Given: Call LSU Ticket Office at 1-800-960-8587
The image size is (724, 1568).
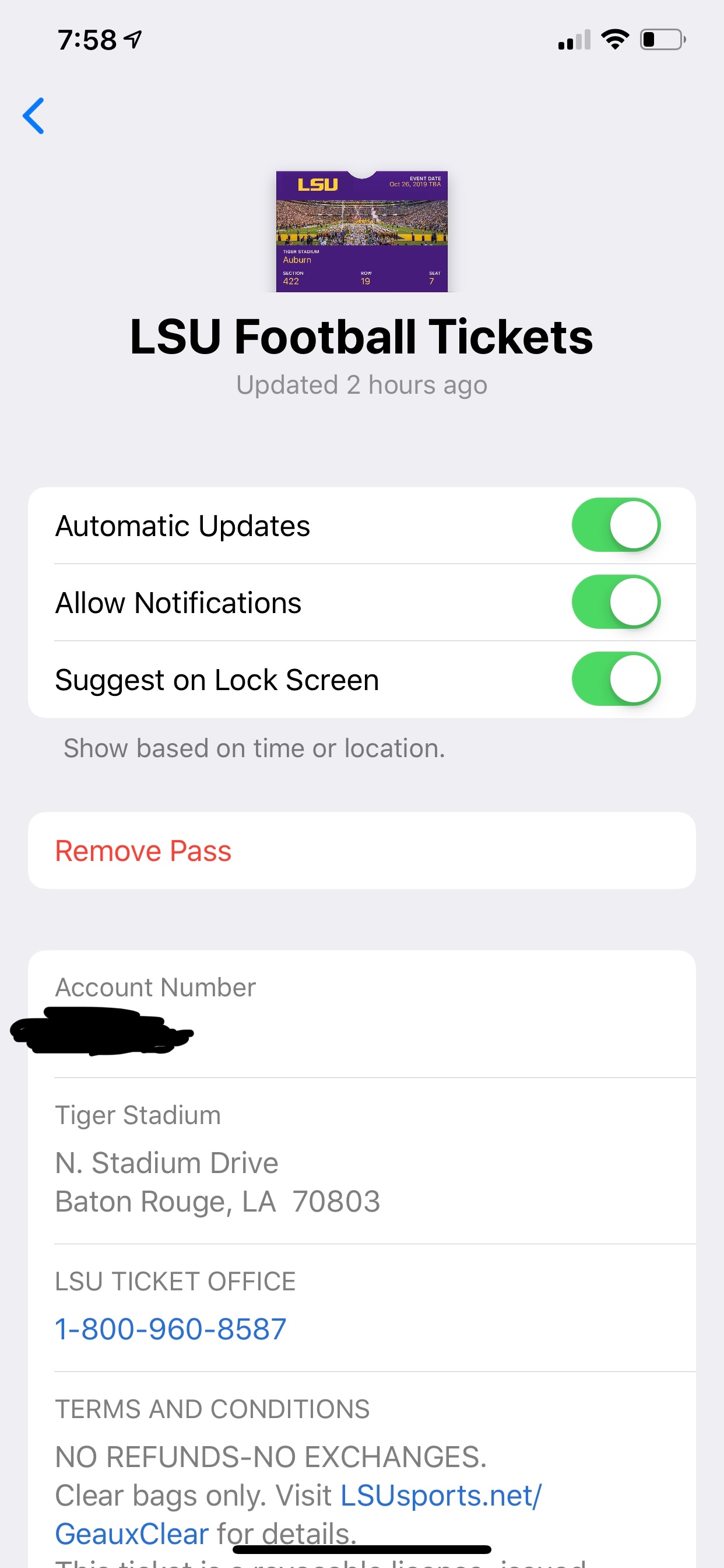Looking at the screenshot, I should pos(170,1329).
